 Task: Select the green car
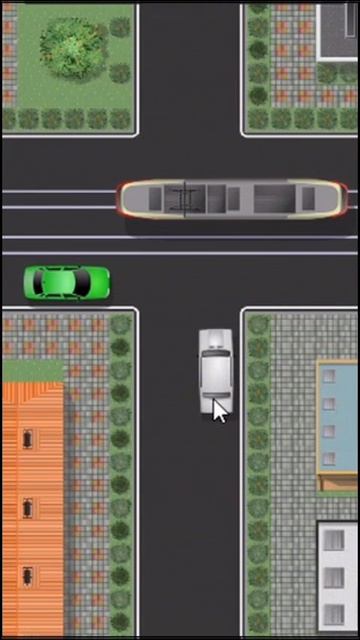click(x=67, y=282)
